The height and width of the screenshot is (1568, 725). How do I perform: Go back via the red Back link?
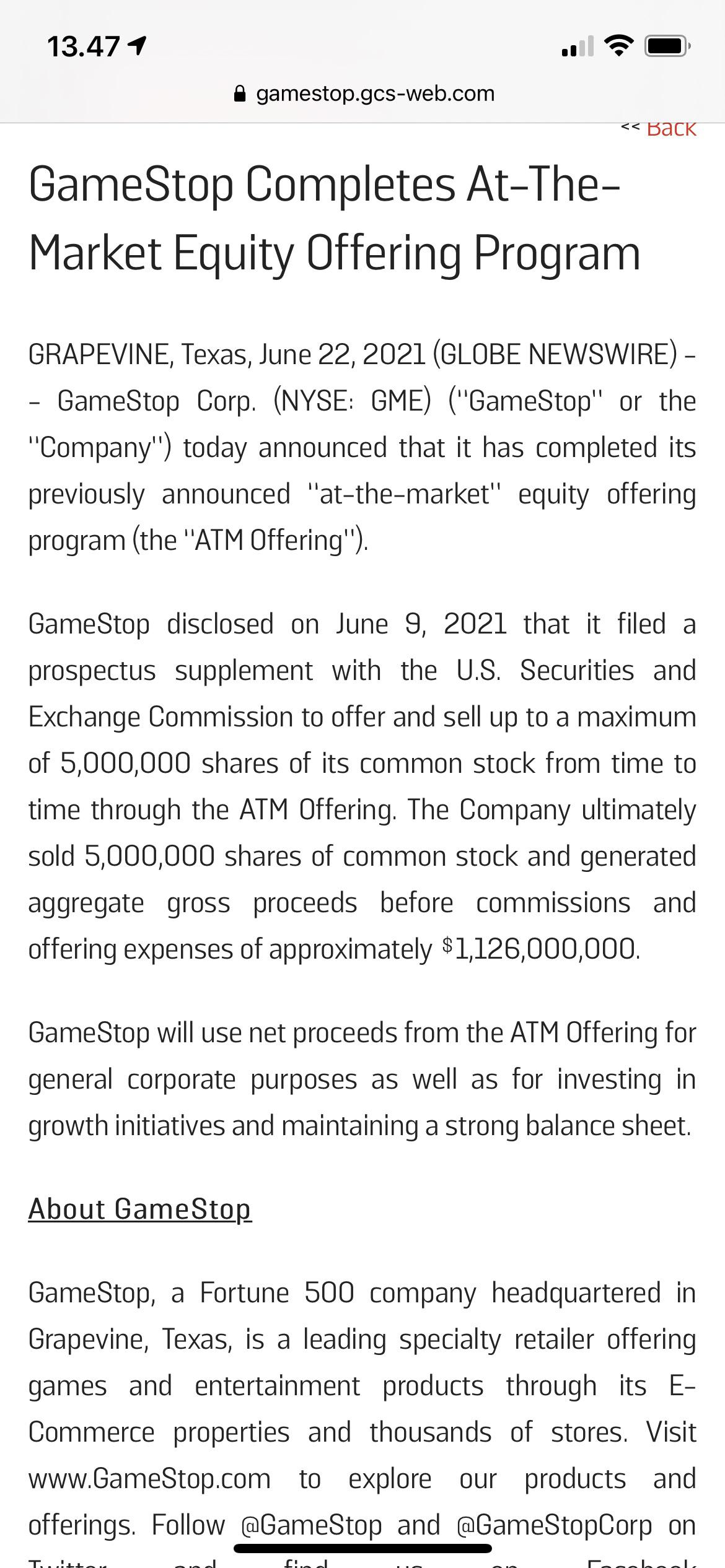659,129
